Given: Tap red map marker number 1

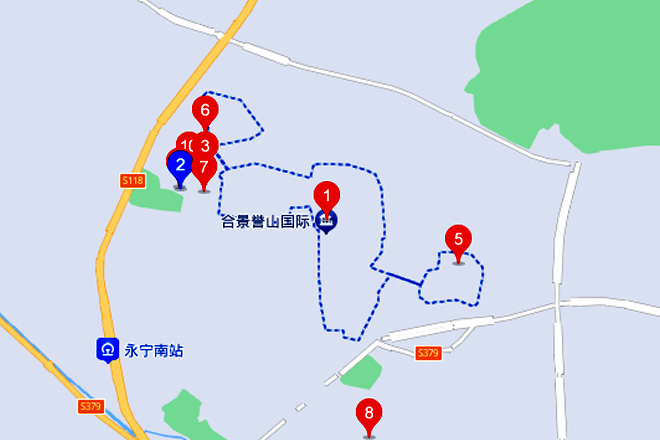Looking at the screenshot, I should [326, 196].
